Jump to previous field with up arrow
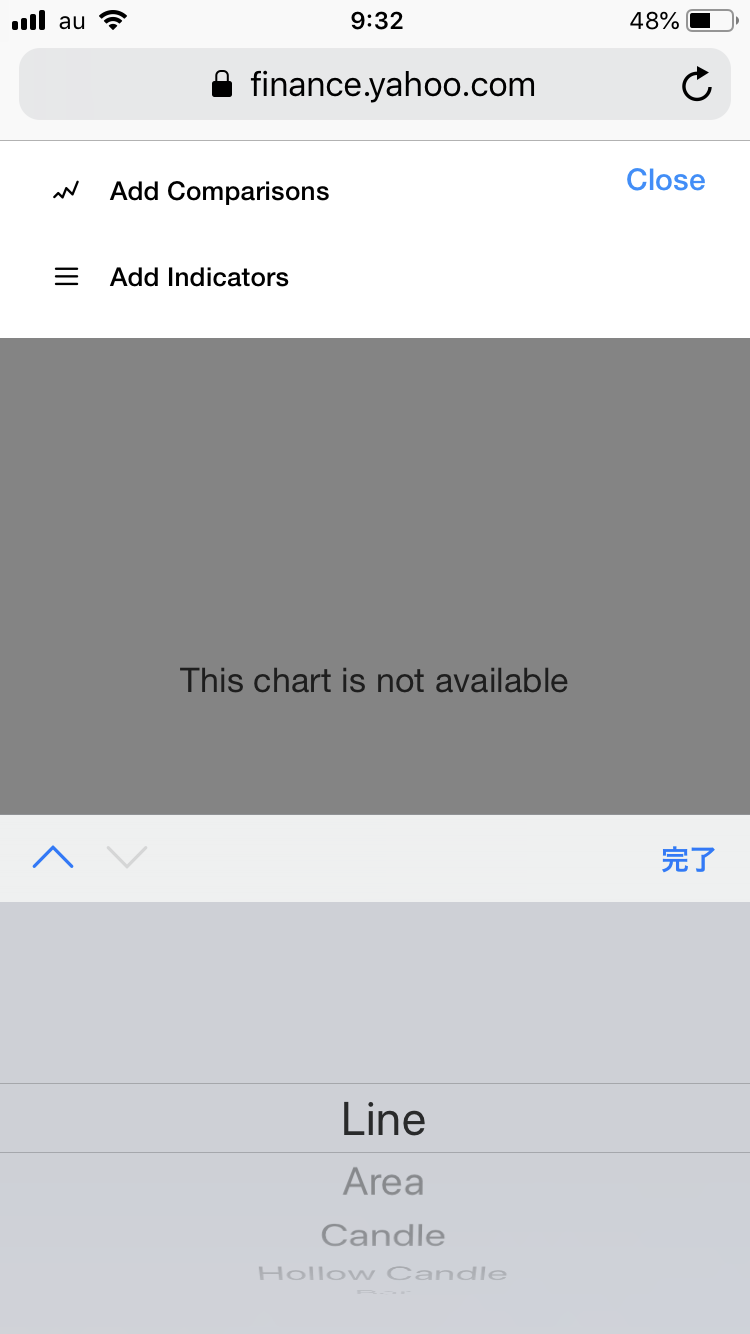The height and width of the screenshot is (1334, 750). [x=53, y=857]
